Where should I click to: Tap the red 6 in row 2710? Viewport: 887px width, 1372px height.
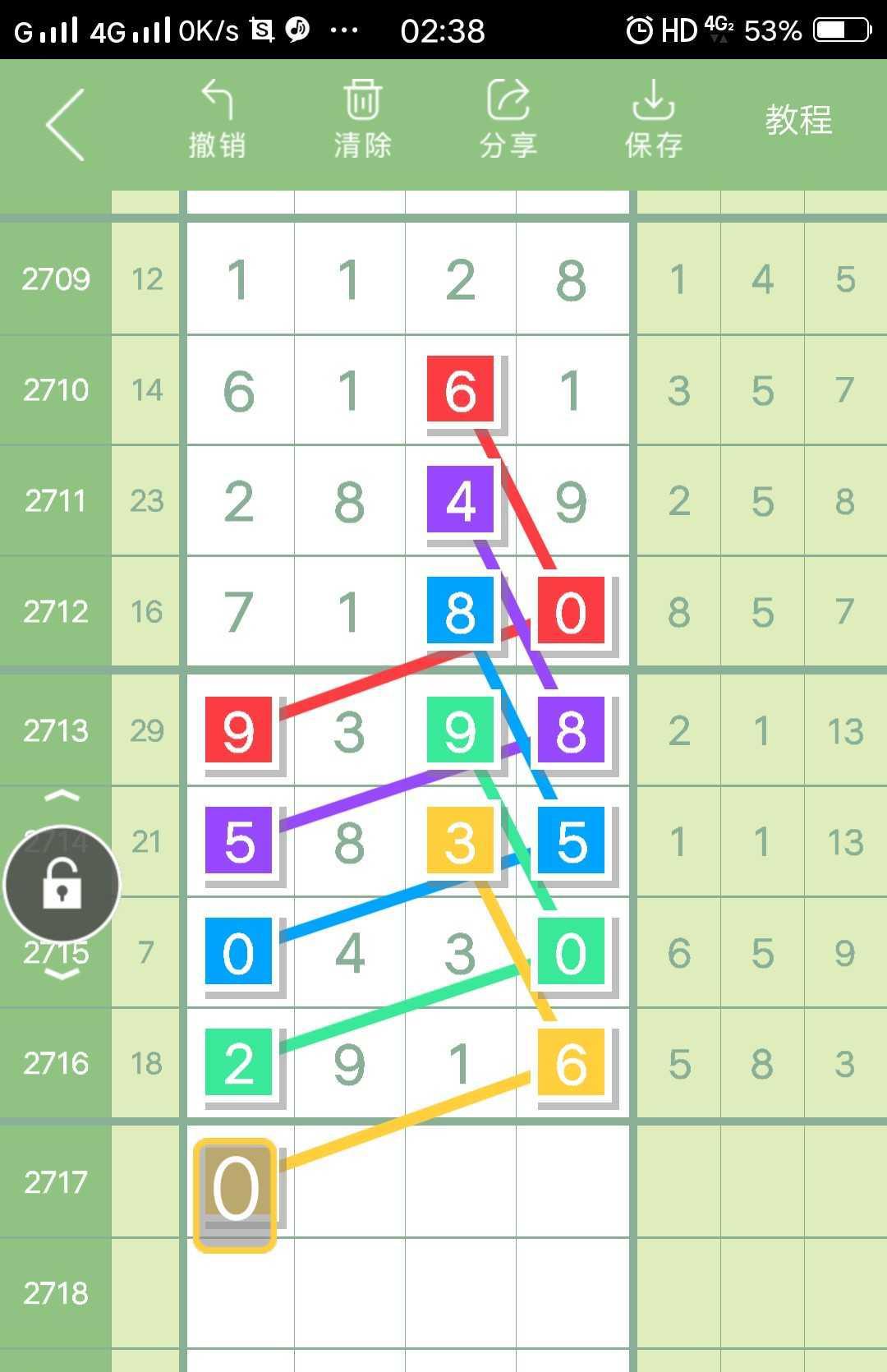click(460, 389)
